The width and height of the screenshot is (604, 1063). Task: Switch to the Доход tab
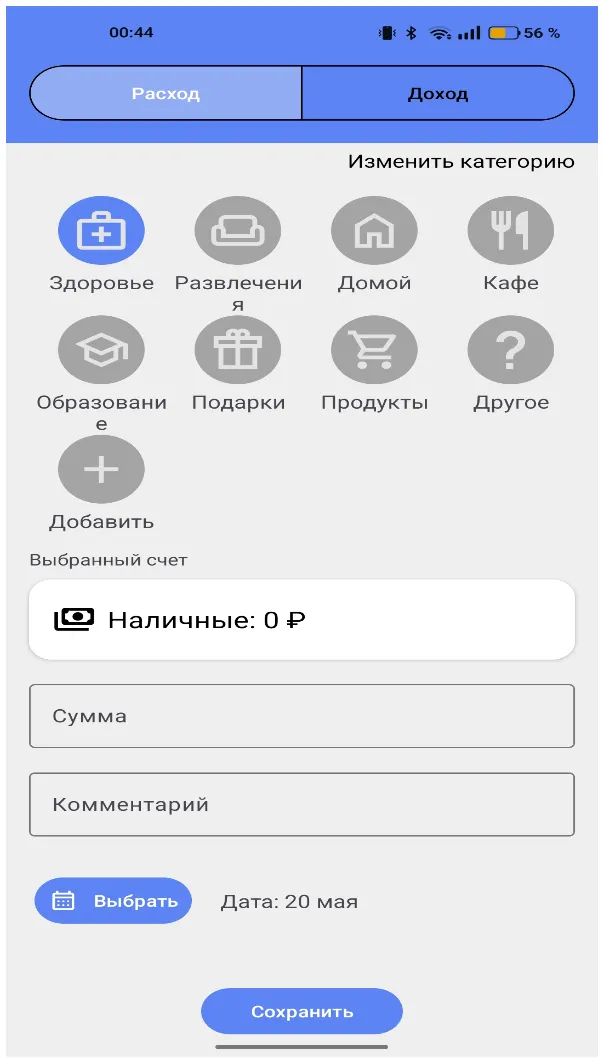click(x=438, y=93)
